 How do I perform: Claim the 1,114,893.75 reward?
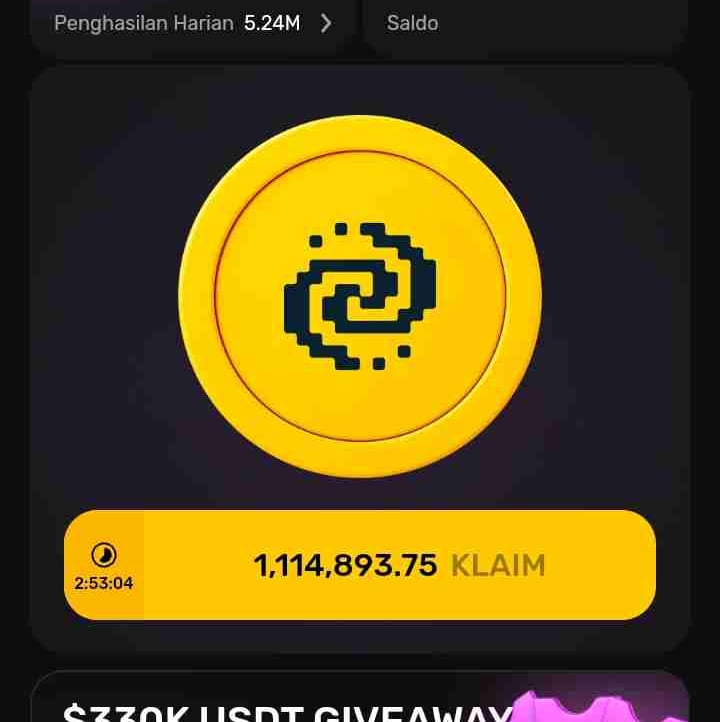tap(399, 565)
